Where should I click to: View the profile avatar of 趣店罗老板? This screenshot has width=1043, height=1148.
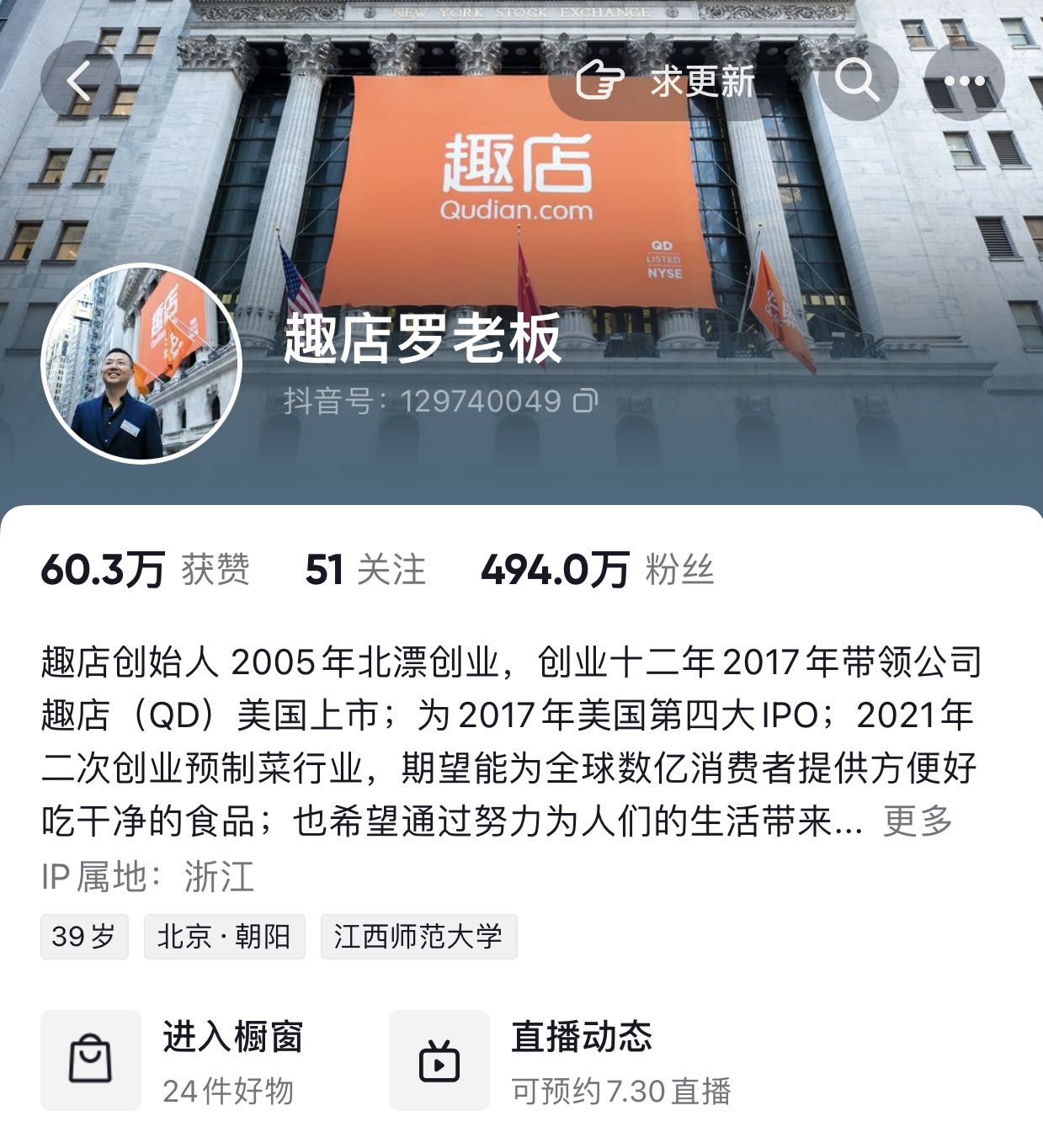(x=141, y=364)
